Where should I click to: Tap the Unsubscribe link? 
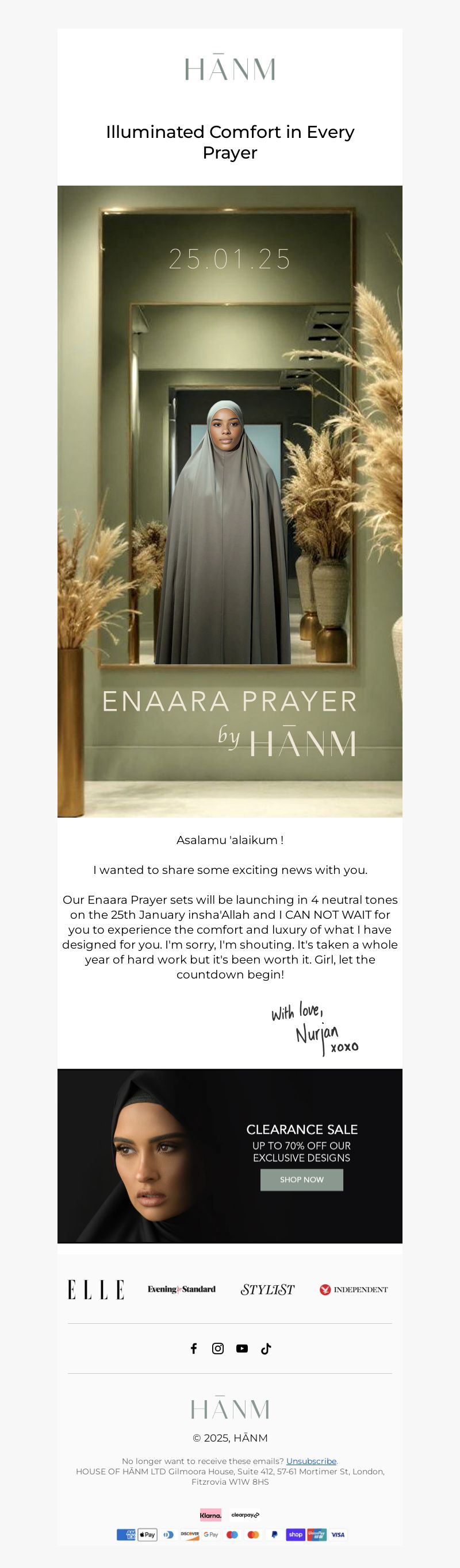[x=311, y=1461]
